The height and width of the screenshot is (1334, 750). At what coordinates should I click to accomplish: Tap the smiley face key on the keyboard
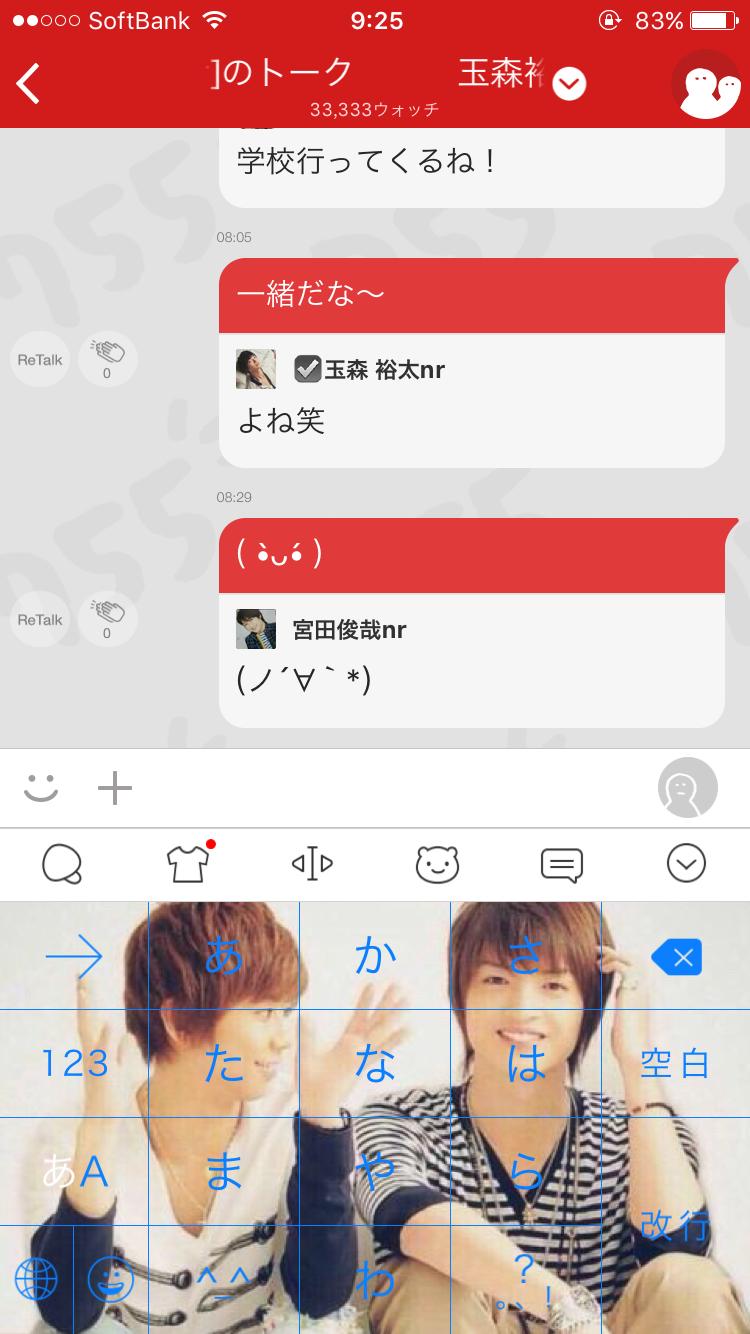click(x=110, y=1280)
